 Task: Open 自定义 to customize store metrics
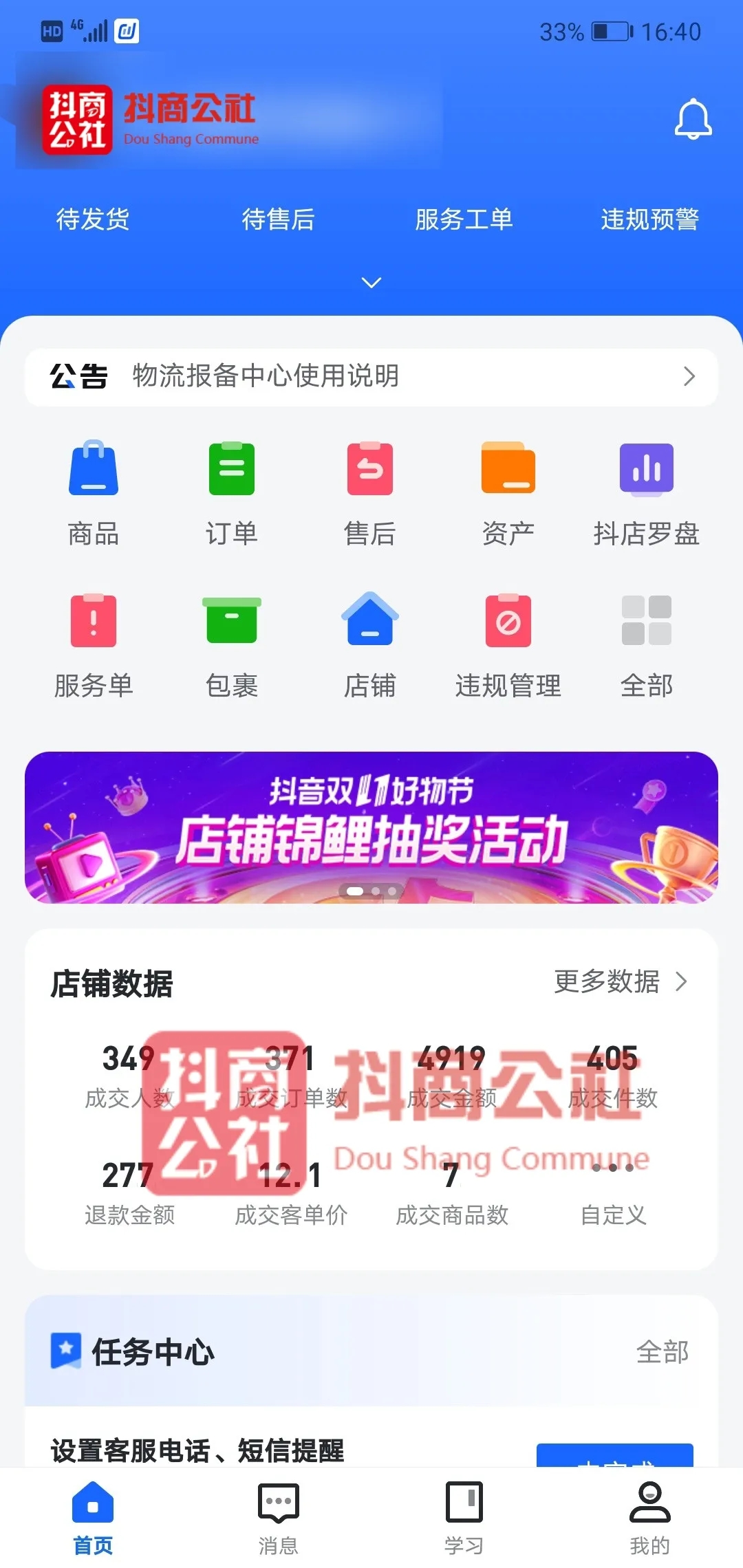613,1191
